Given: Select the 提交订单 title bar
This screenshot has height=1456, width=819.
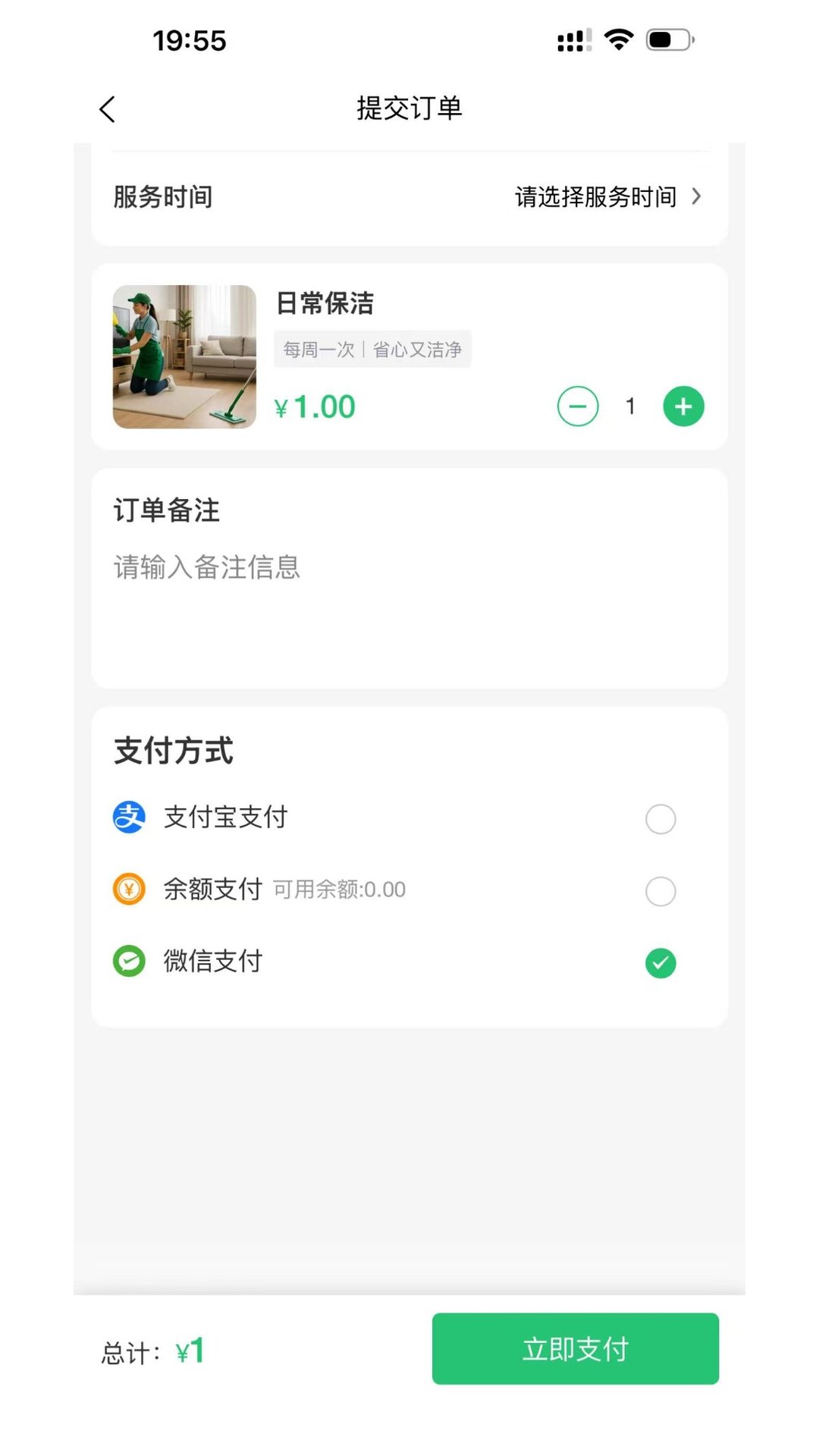Looking at the screenshot, I should tap(409, 108).
